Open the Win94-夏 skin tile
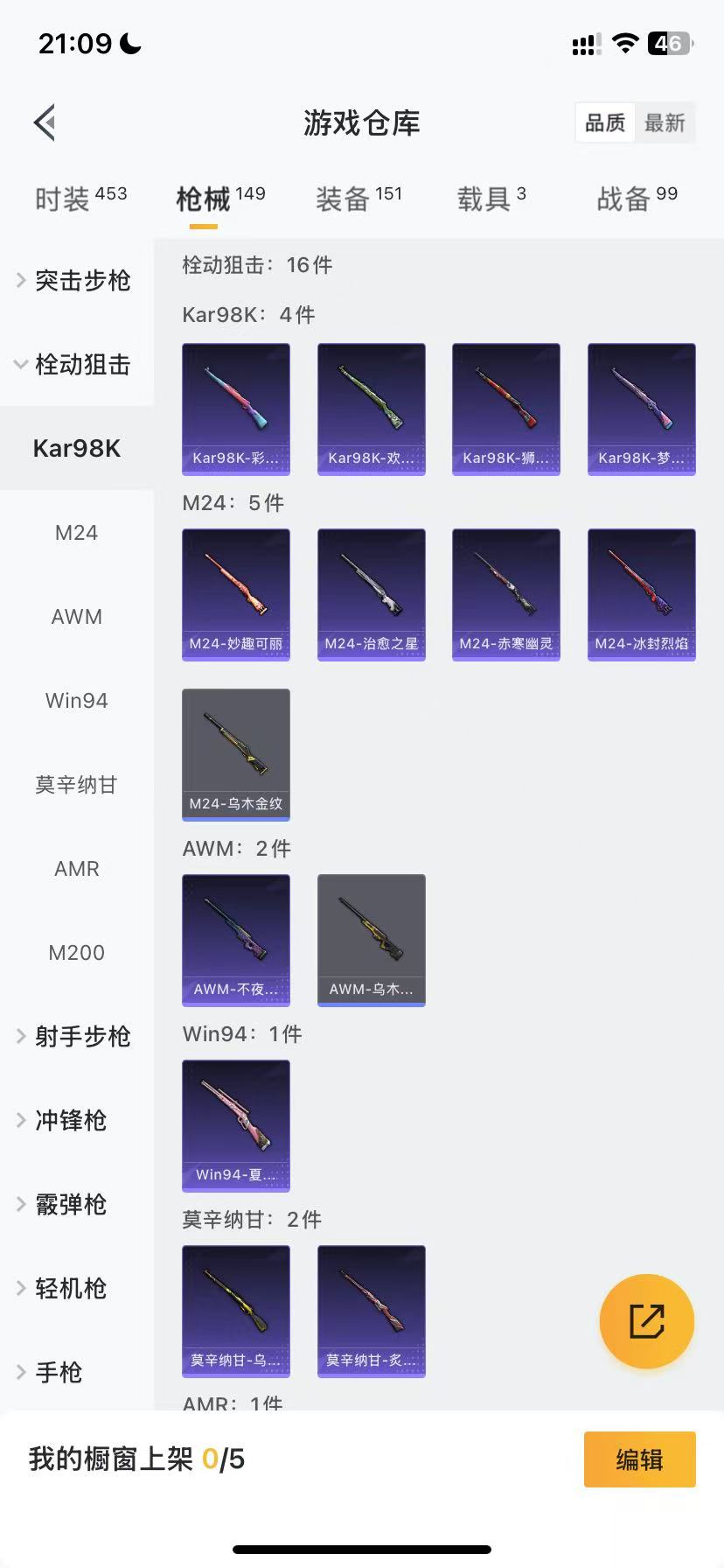The height and width of the screenshot is (1568, 724). [x=236, y=1125]
